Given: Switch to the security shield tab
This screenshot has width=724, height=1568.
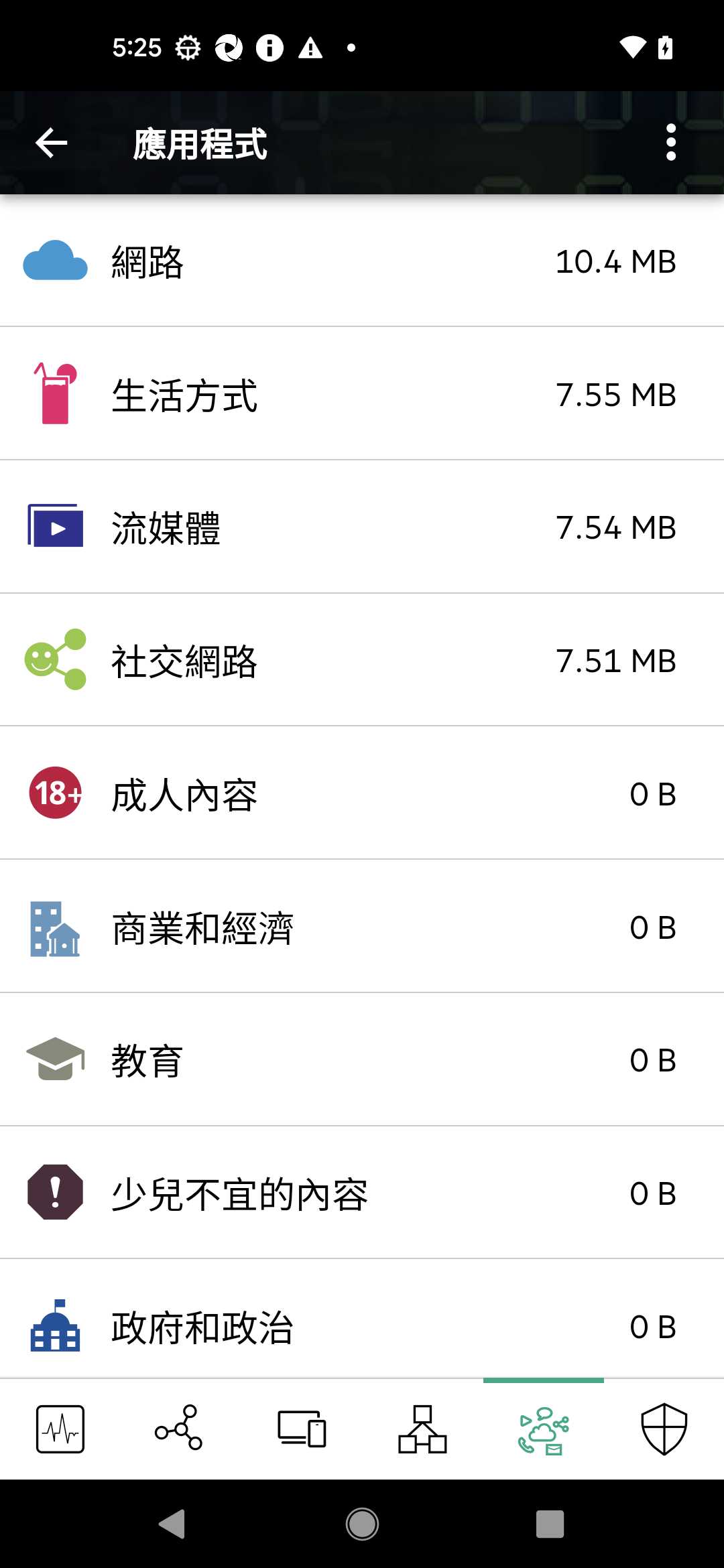Looking at the screenshot, I should coord(664,1429).
